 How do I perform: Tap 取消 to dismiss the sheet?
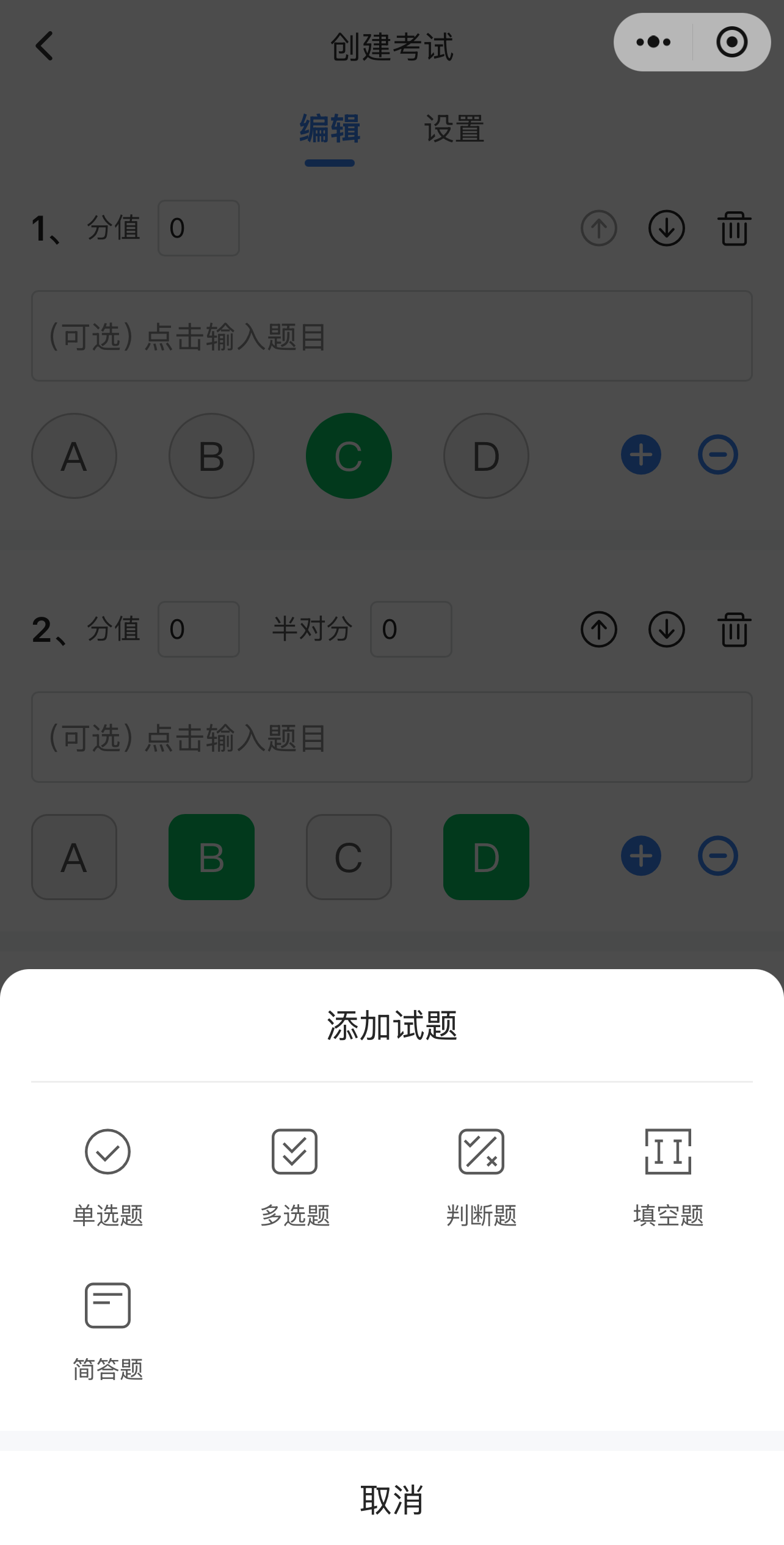pyautogui.click(x=391, y=1499)
